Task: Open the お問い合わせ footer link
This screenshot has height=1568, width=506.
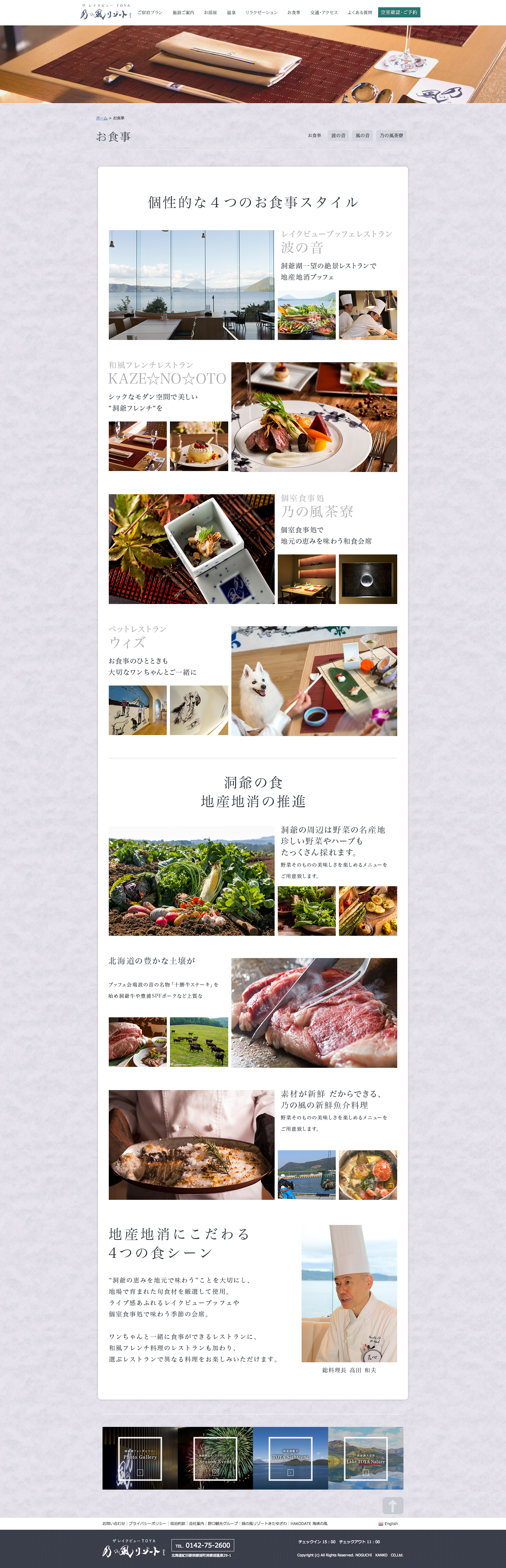Action: coord(114,1523)
